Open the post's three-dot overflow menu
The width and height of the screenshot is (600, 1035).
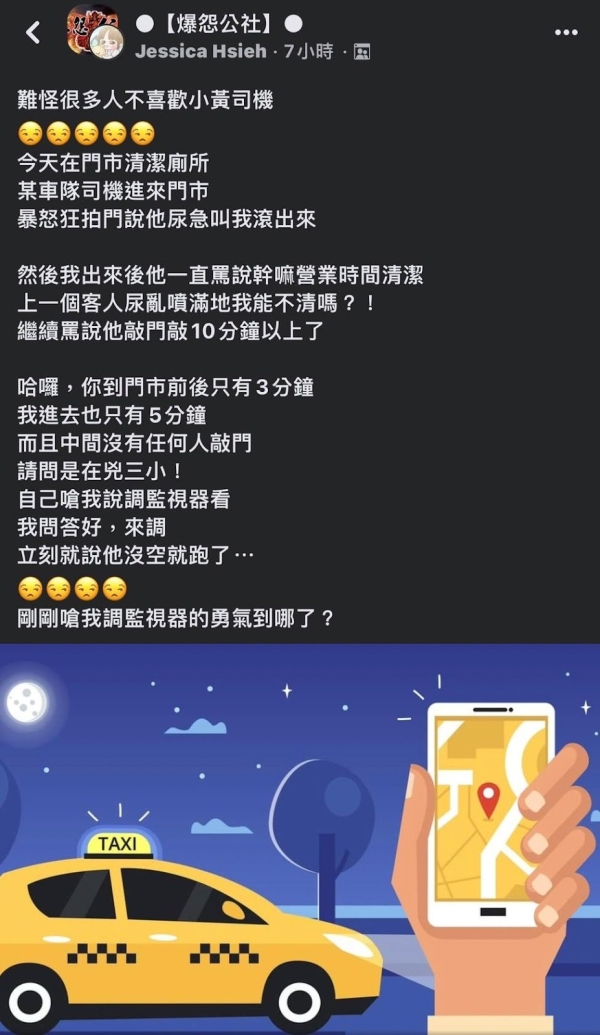point(566,33)
